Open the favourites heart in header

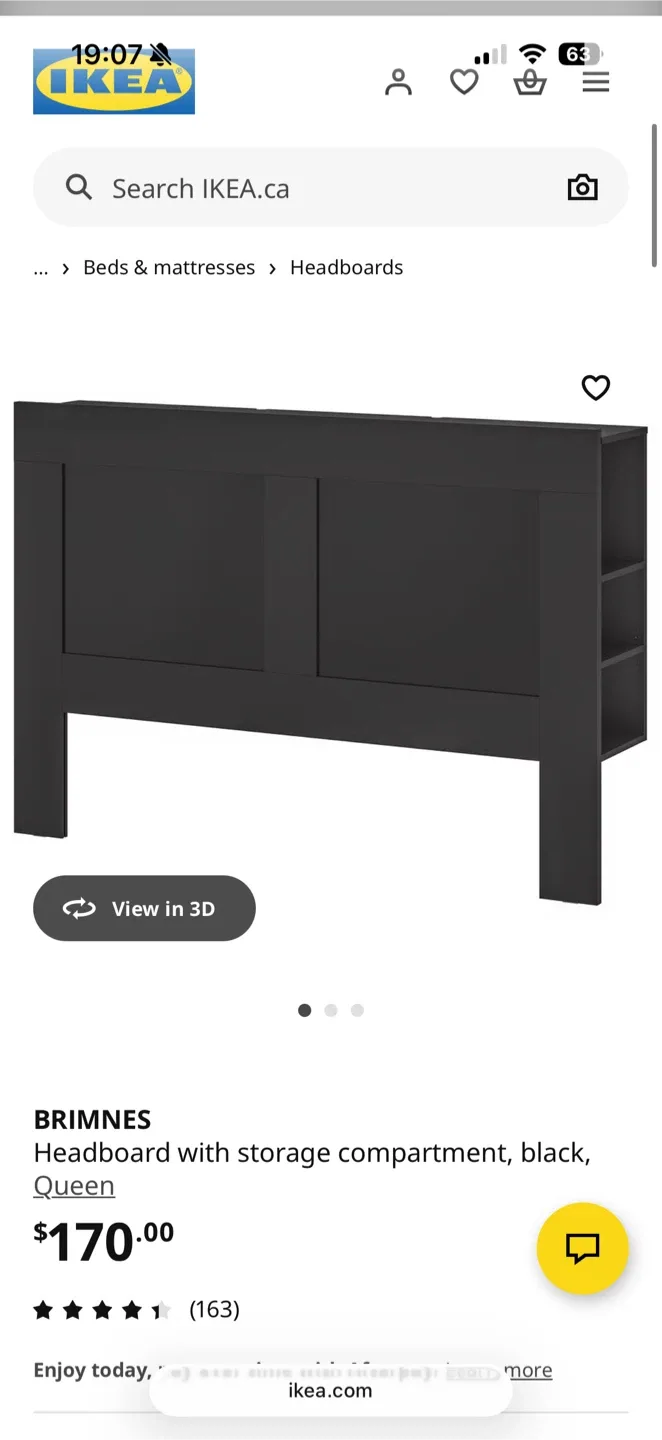[464, 82]
